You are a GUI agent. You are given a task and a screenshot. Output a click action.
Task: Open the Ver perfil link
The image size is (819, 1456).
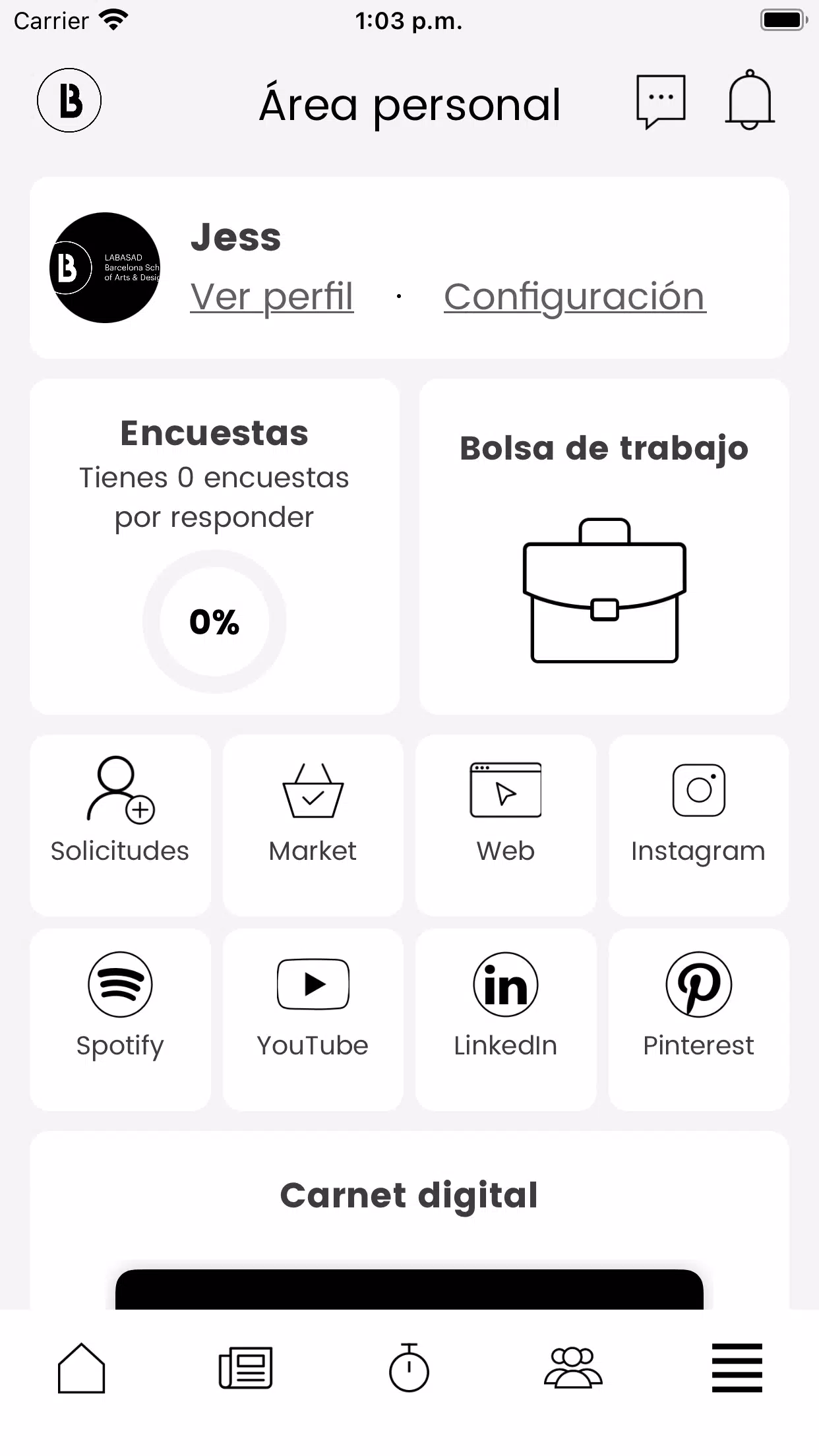pos(272,297)
